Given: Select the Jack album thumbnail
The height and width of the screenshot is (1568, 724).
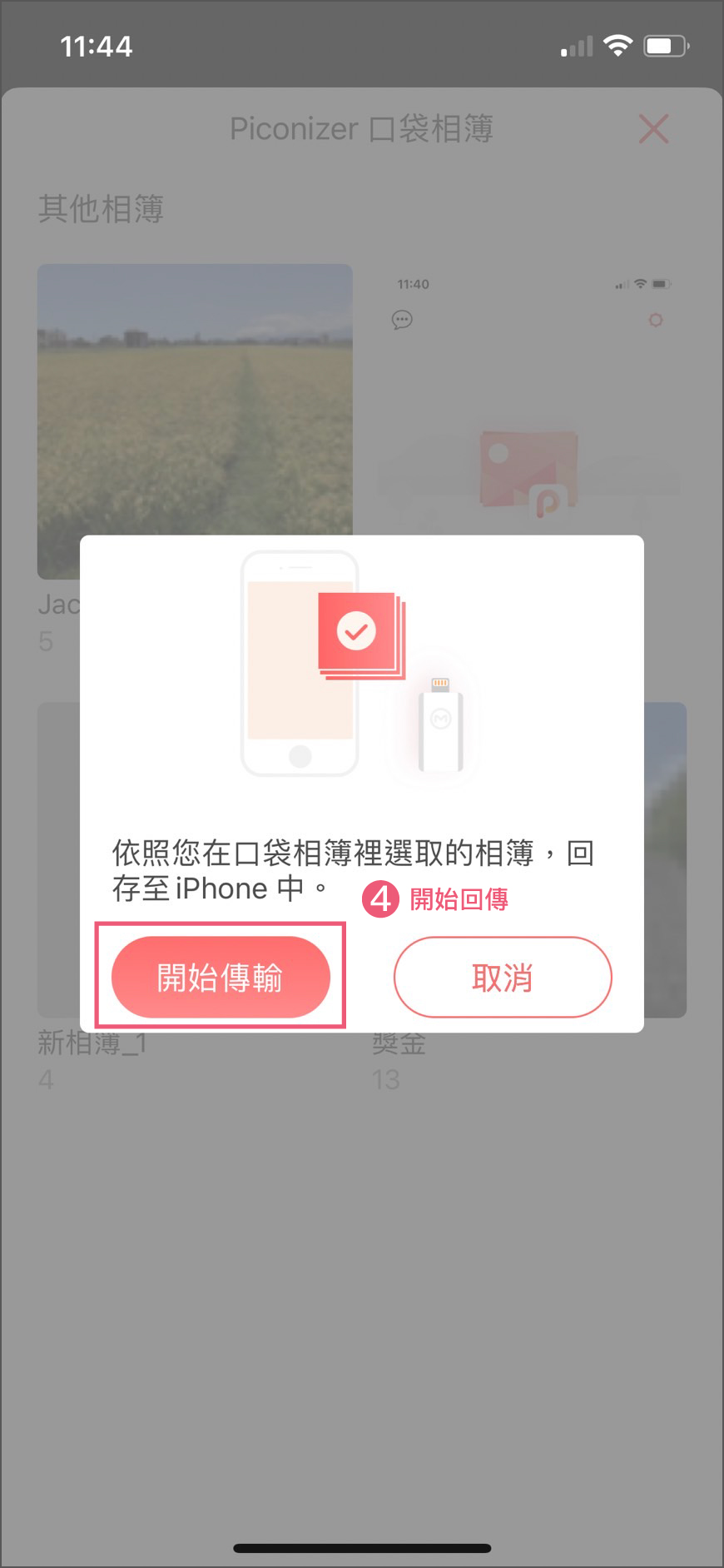Looking at the screenshot, I should (195, 421).
